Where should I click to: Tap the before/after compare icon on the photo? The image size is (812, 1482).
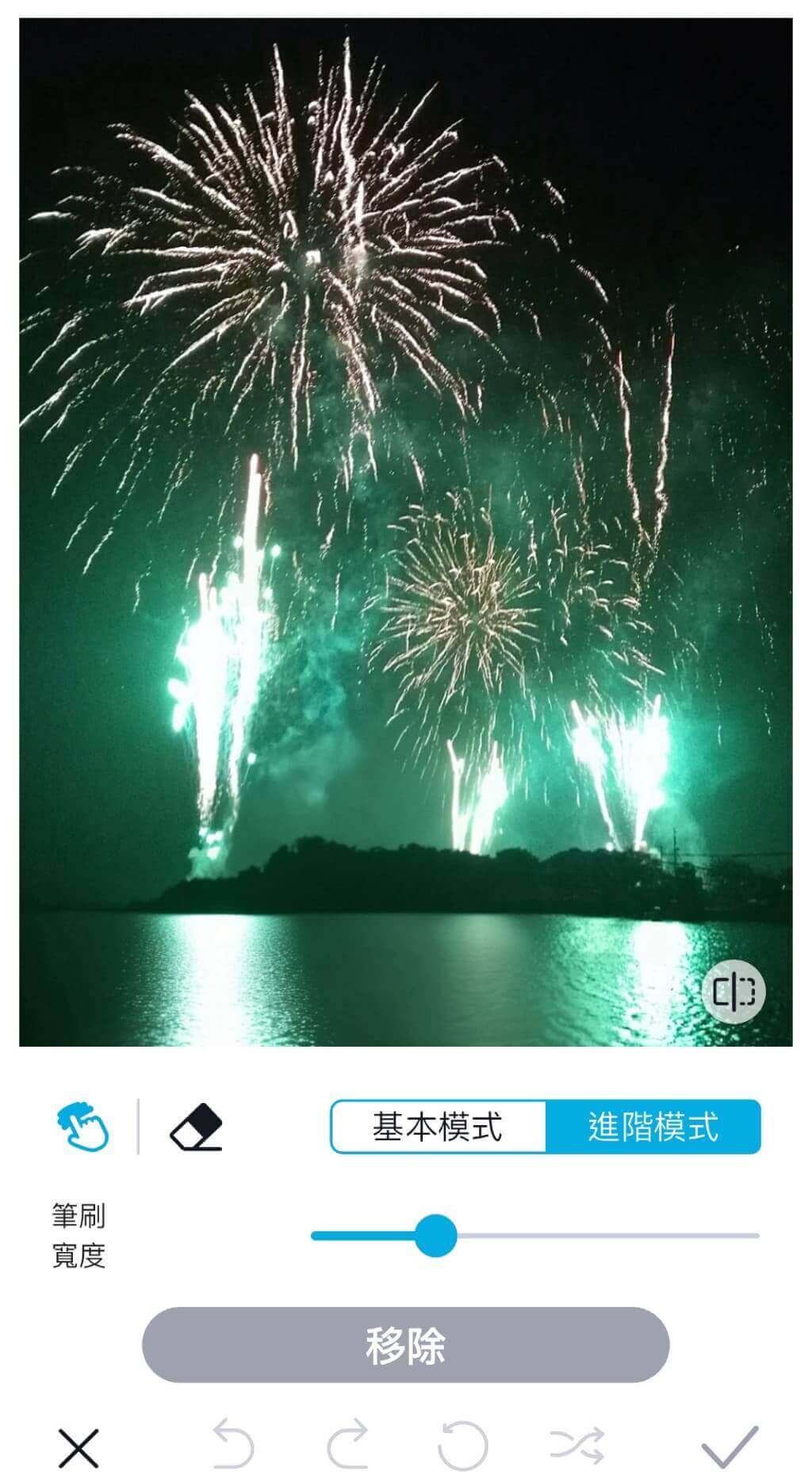click(733, 993)
